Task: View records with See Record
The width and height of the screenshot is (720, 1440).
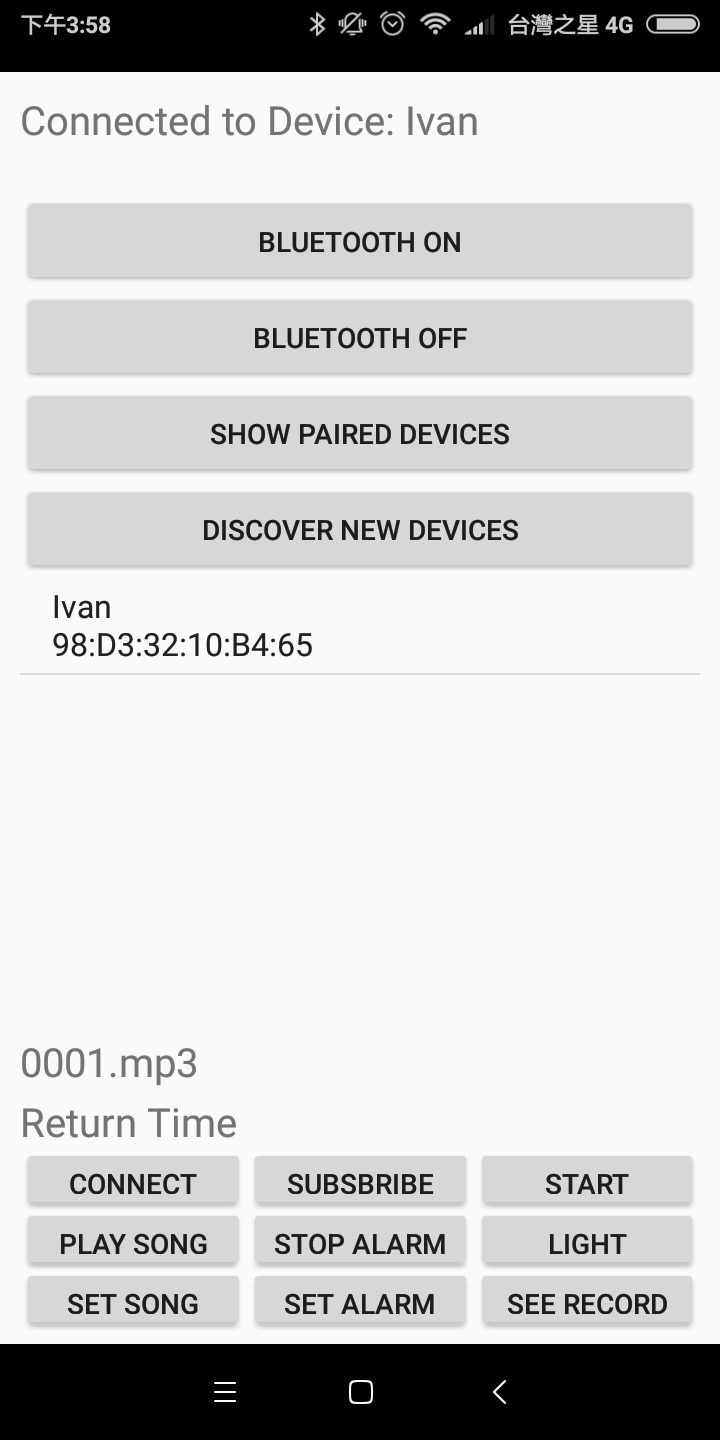Action: [x=587, y=1304]
